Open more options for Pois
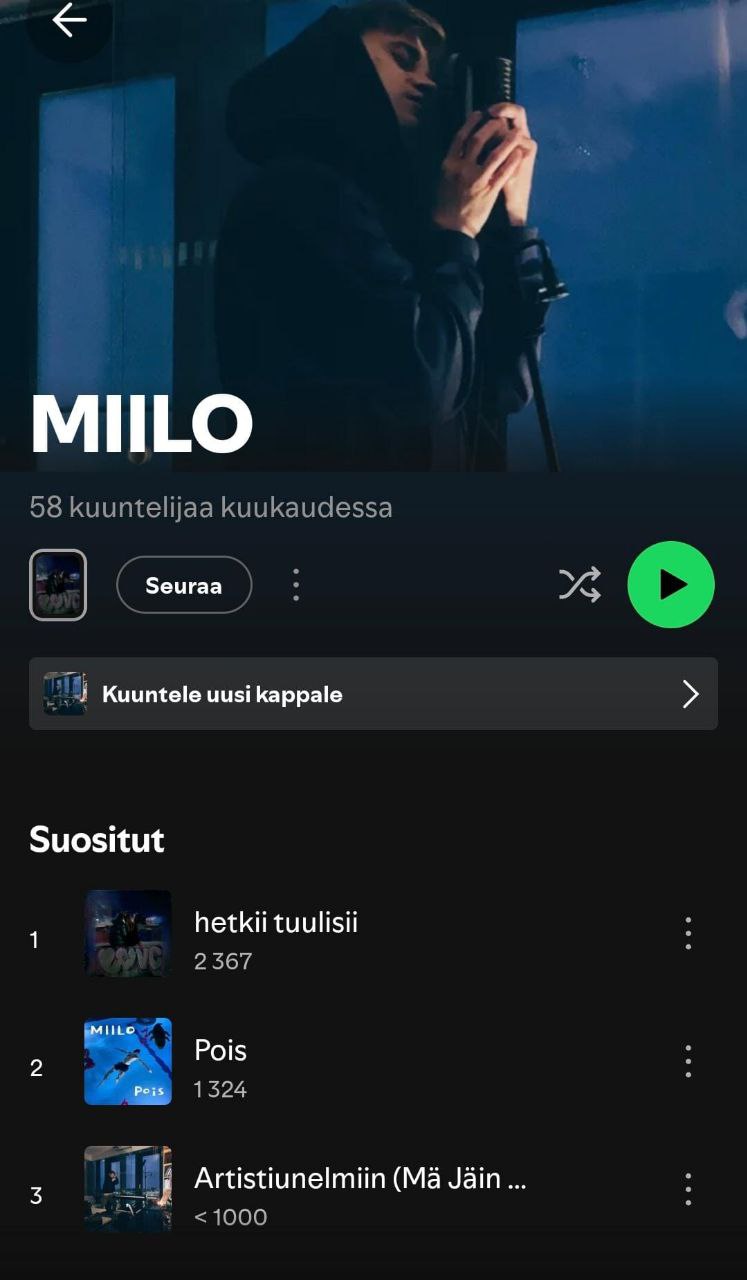This screenshot has width=747, height=1280. (688, 1061)
